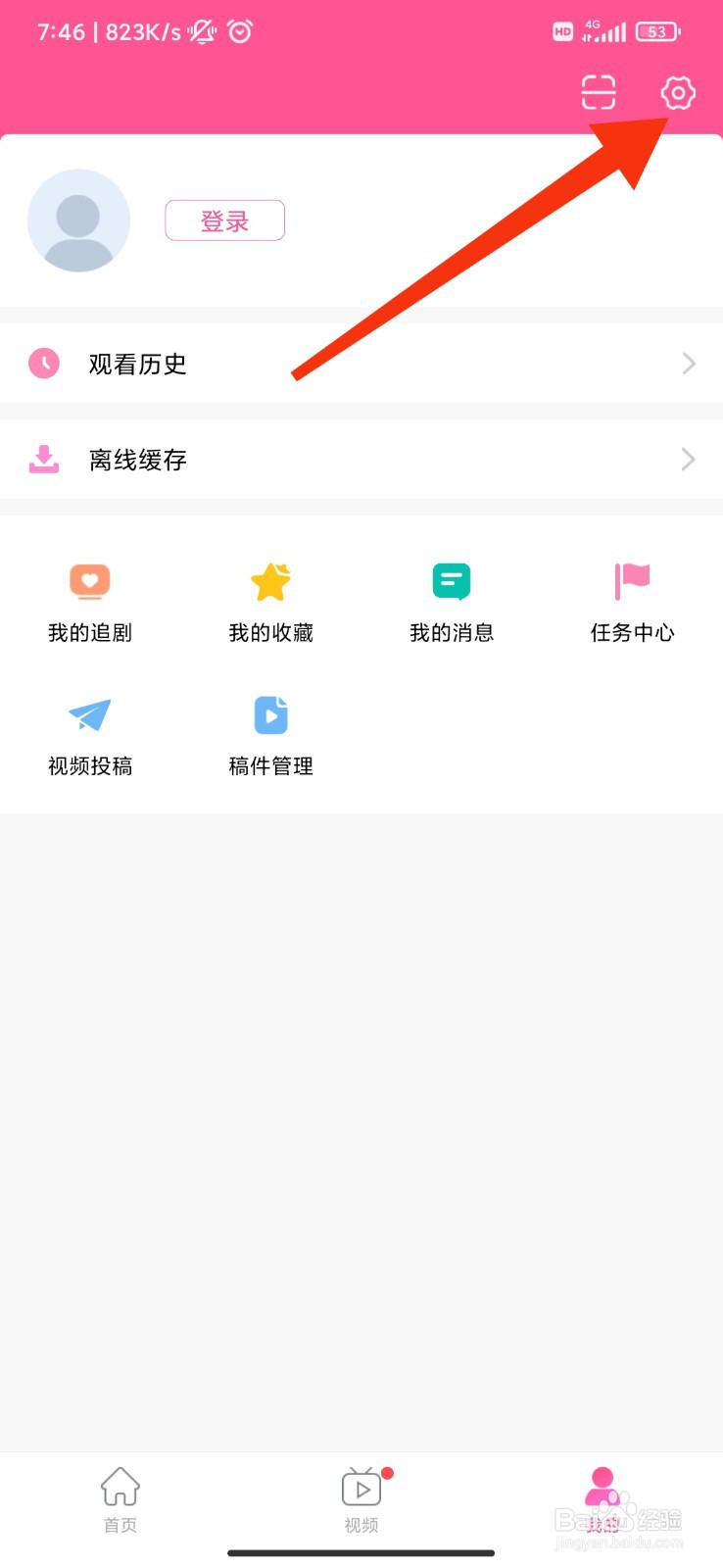Switch to the 首页 home tab

pos(120,1500)
